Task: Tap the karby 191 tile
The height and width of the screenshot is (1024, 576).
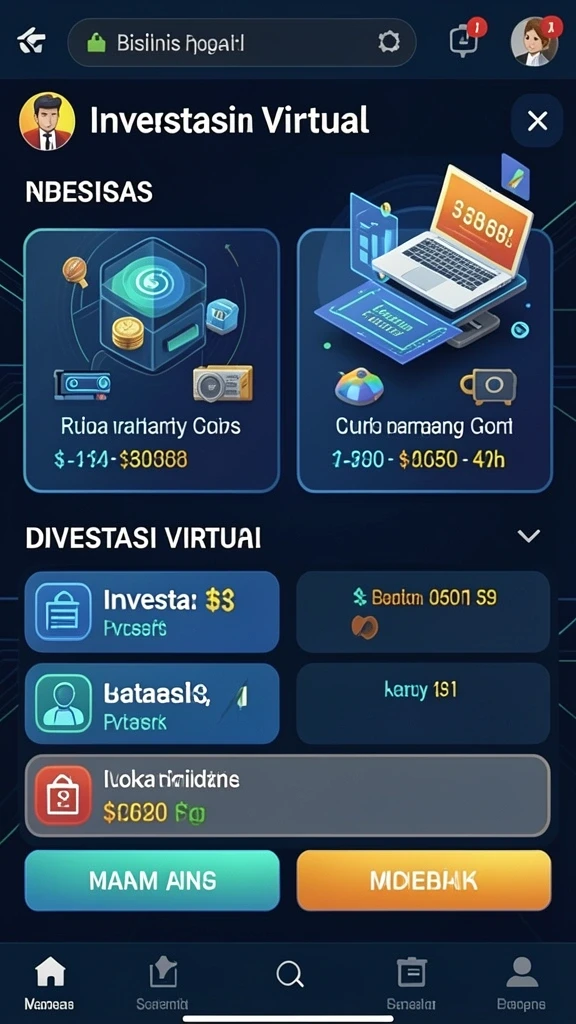Action: coord(423,703)
